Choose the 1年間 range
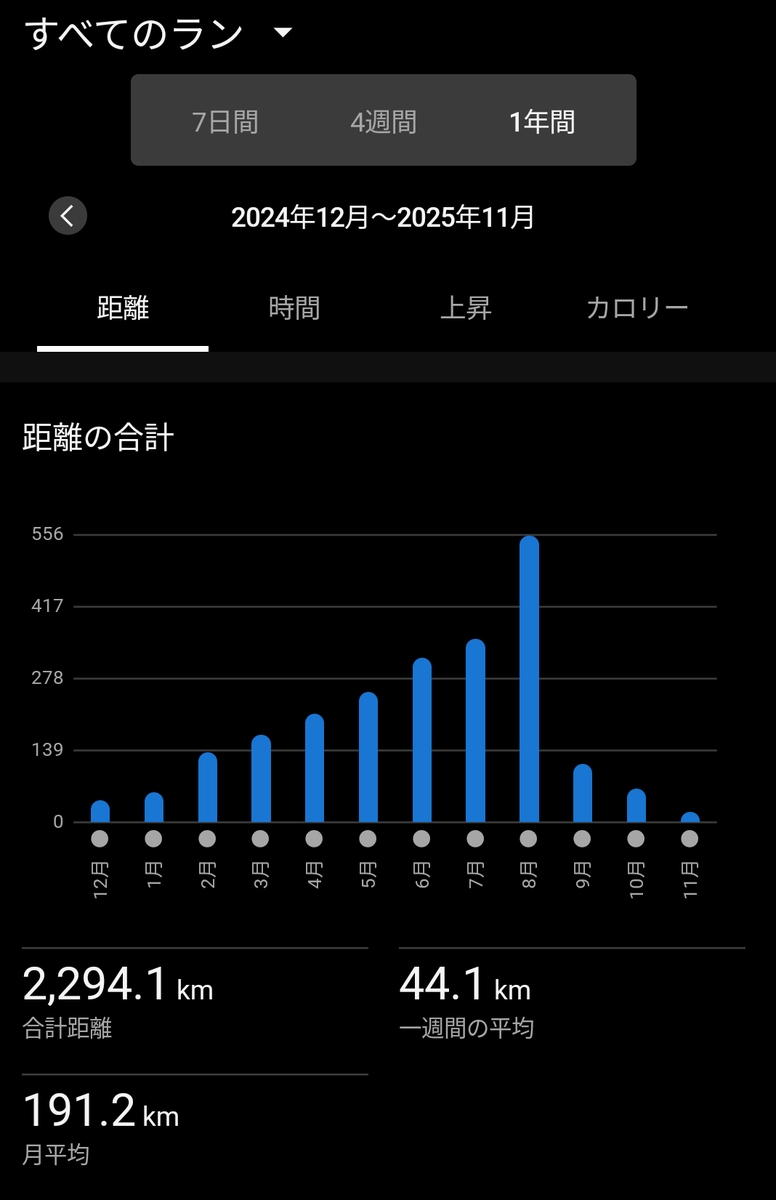This screenshot has height=1200, width=776. pos(542,122)
